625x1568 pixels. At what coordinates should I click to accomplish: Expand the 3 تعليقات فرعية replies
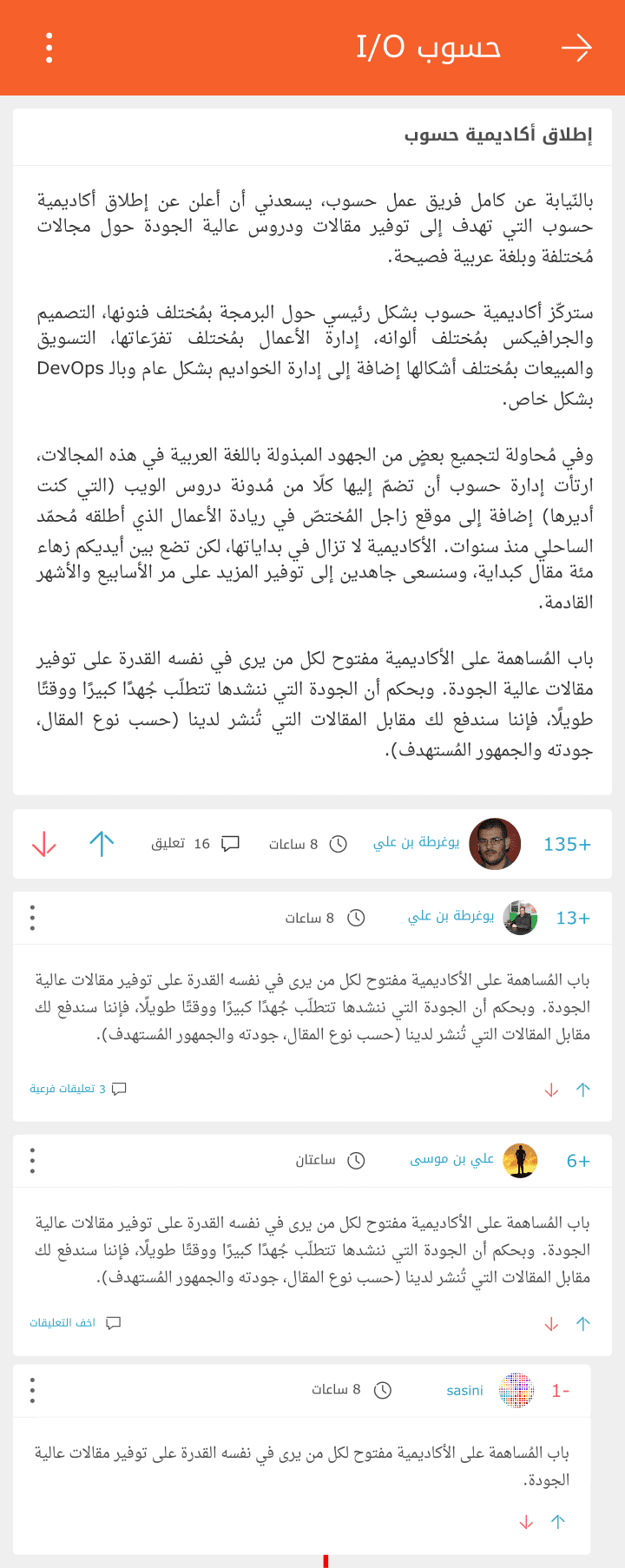click(78, 1089)
